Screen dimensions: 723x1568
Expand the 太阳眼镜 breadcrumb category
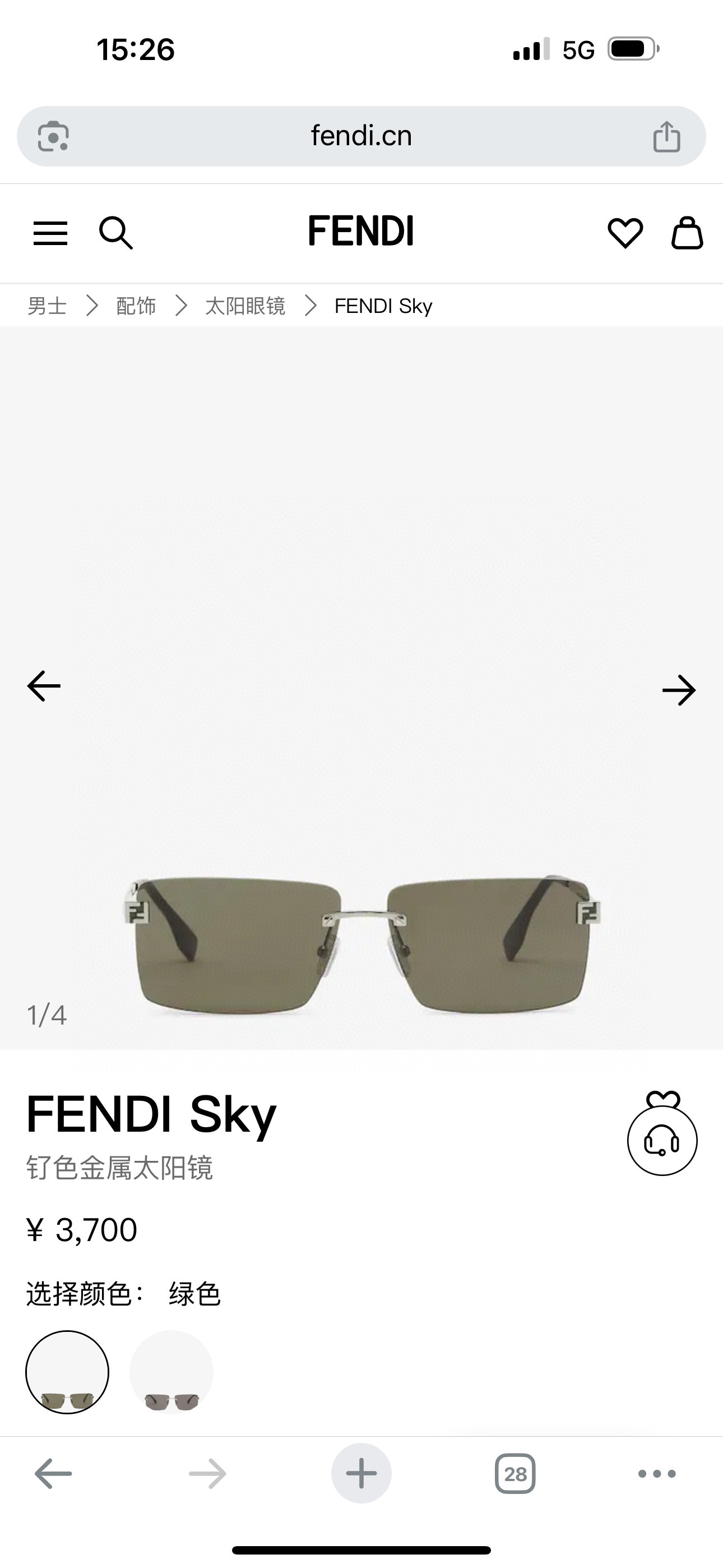pos(245,306)
